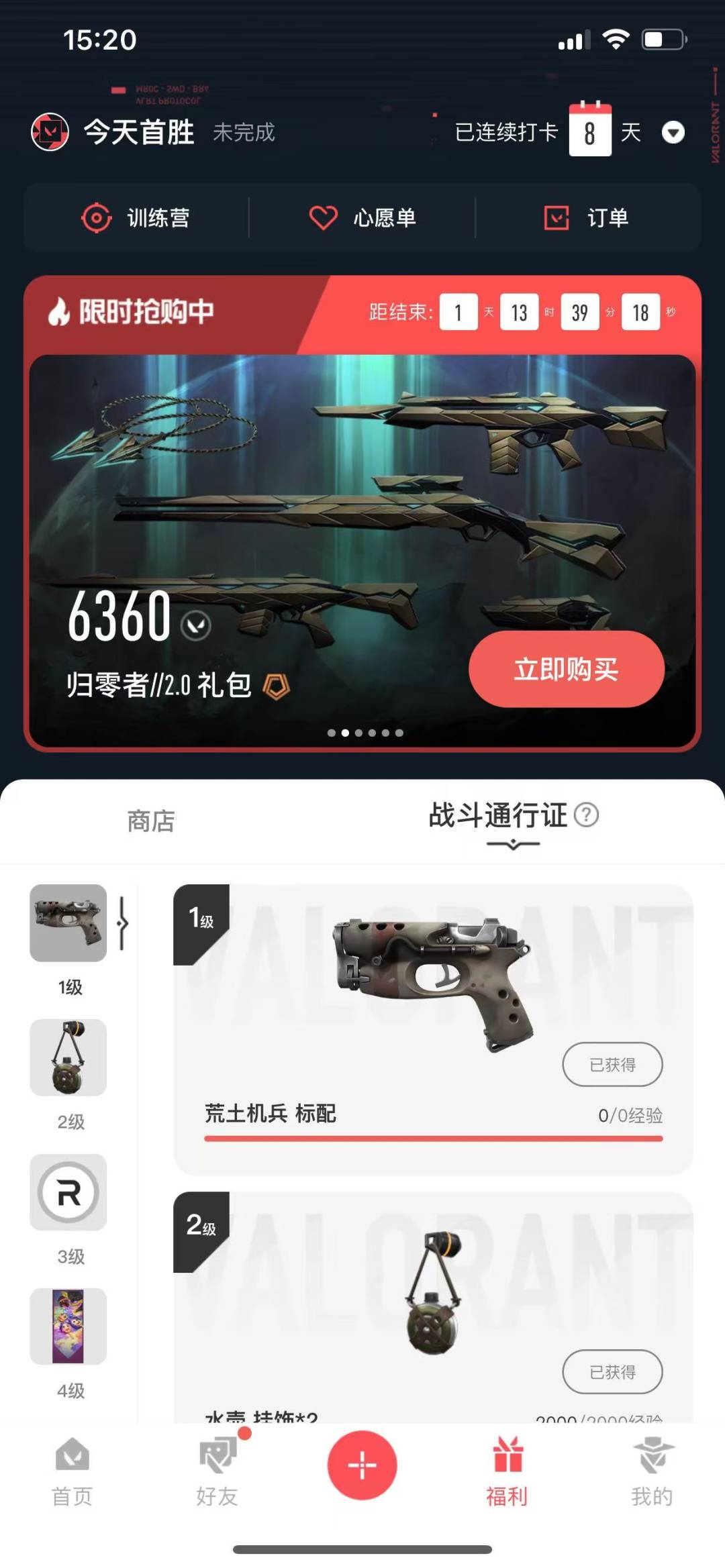The height and width of the screenshot is (1568, 725).
Task: Tap 立即购买 to buy the bundle
Action: coord(567,669)
